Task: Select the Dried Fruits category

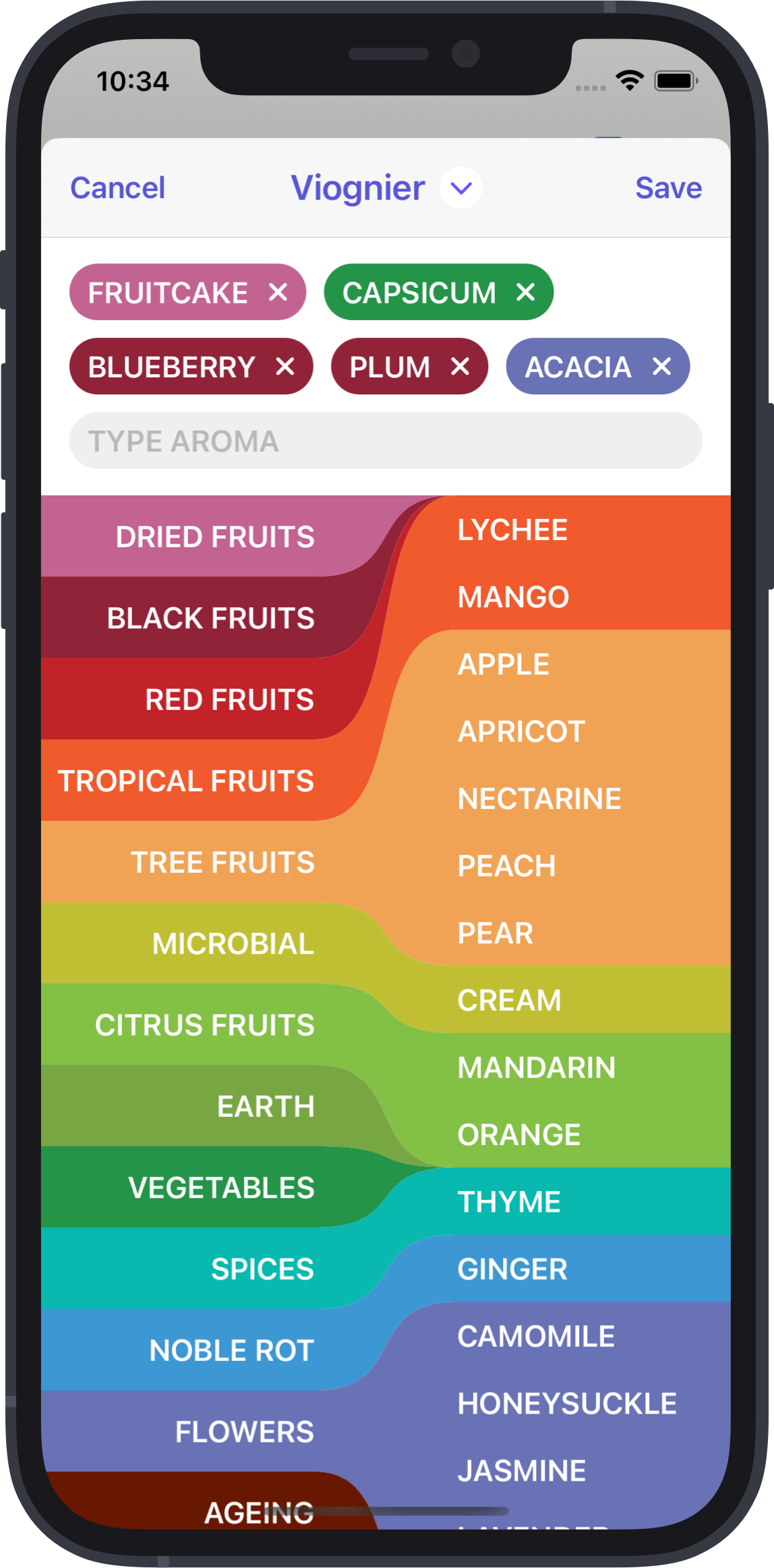Action: pyautogui.click(x=214, y=537)
